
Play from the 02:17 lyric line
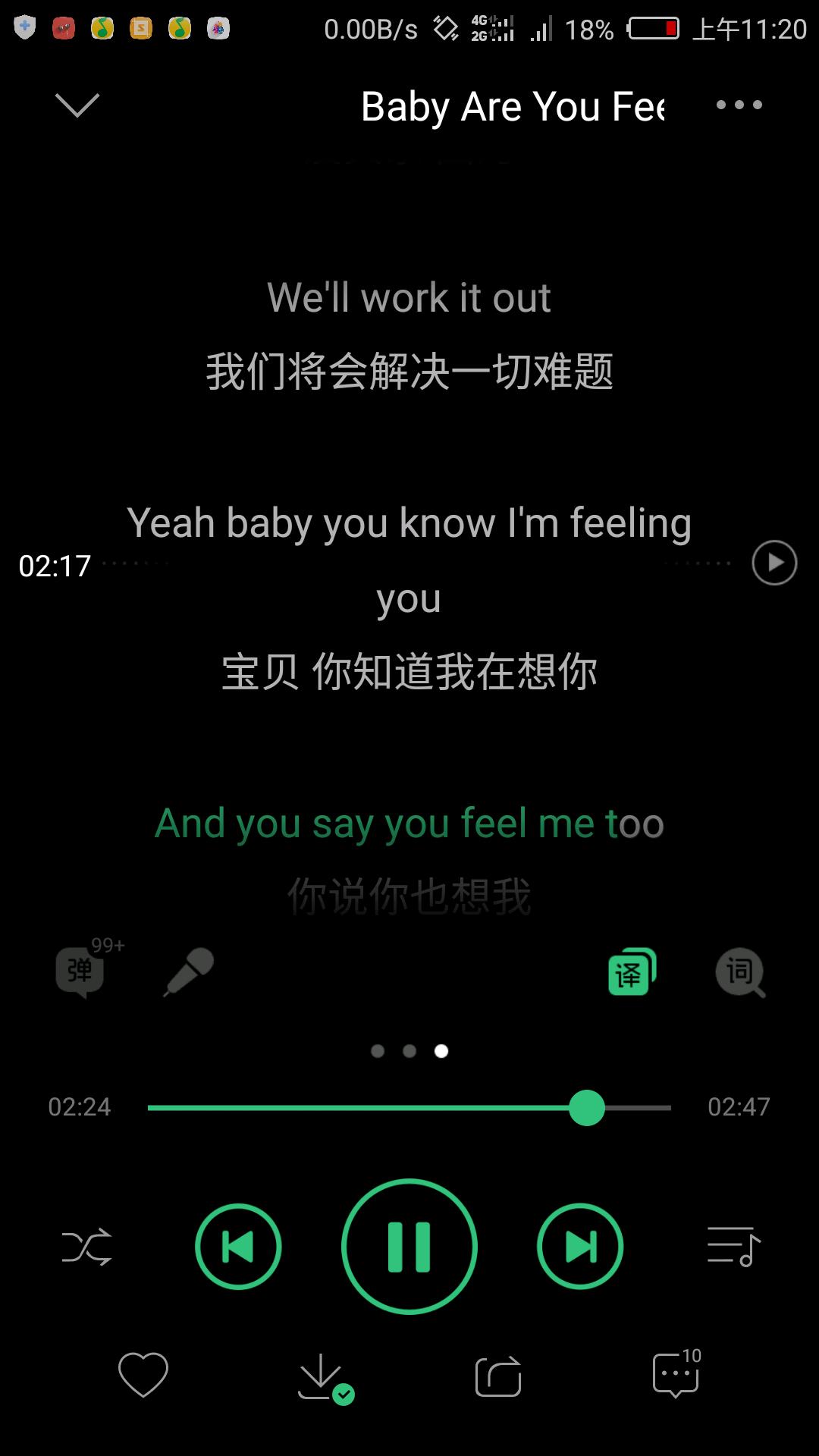click(x=774, y=563)
